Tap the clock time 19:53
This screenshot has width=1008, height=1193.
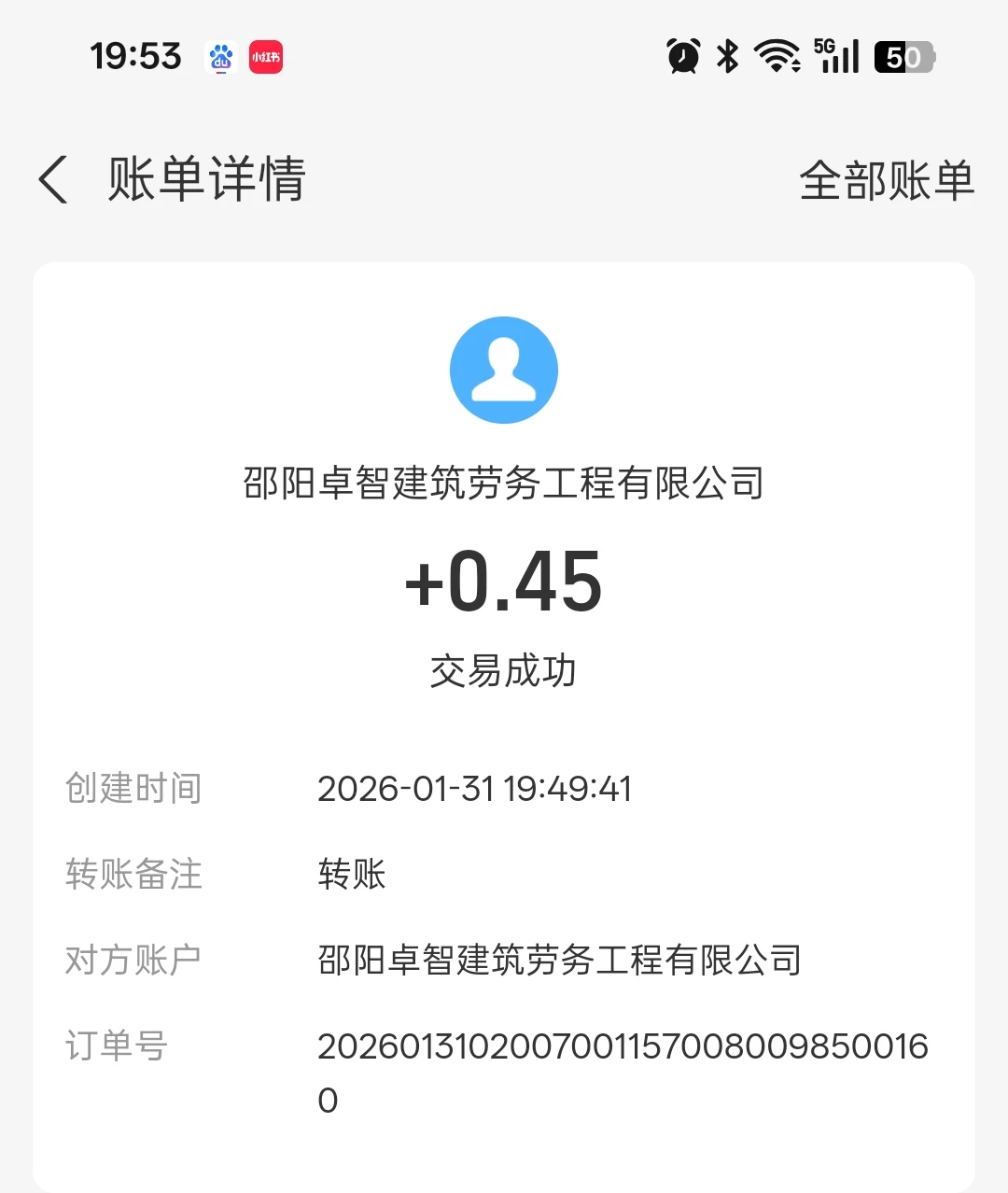tap(136, 57)
